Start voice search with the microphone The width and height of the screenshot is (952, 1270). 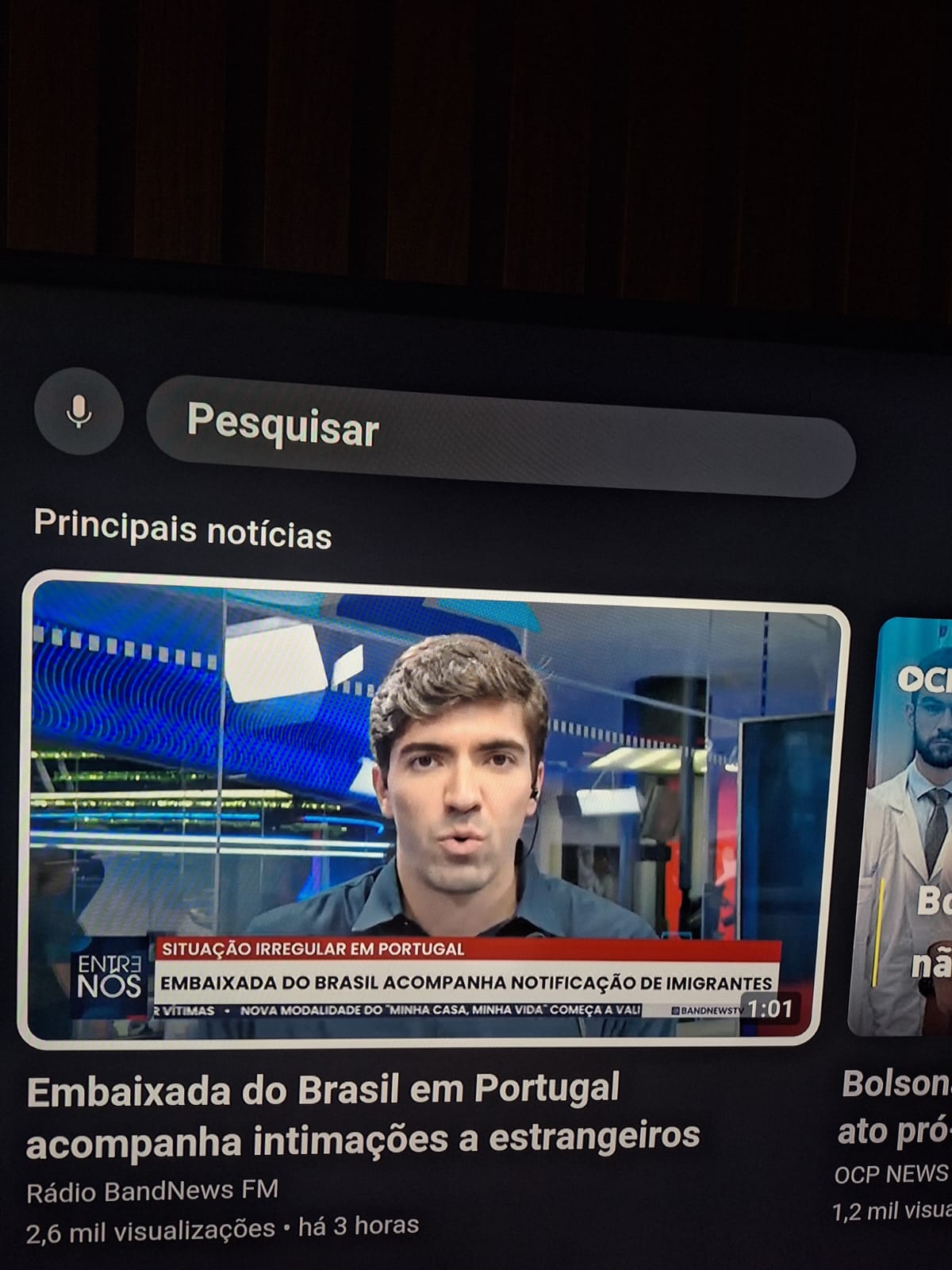[79, 411]
